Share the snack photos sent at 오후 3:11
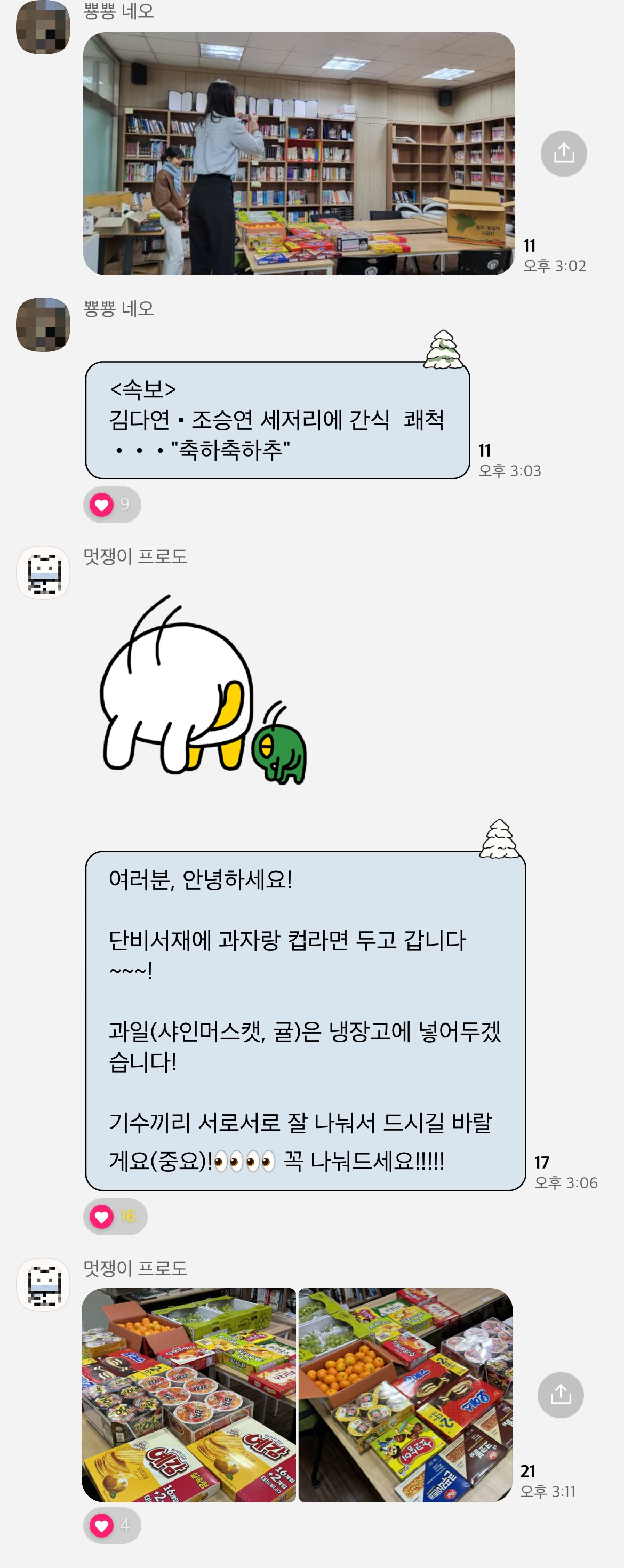 [560, 1395]
